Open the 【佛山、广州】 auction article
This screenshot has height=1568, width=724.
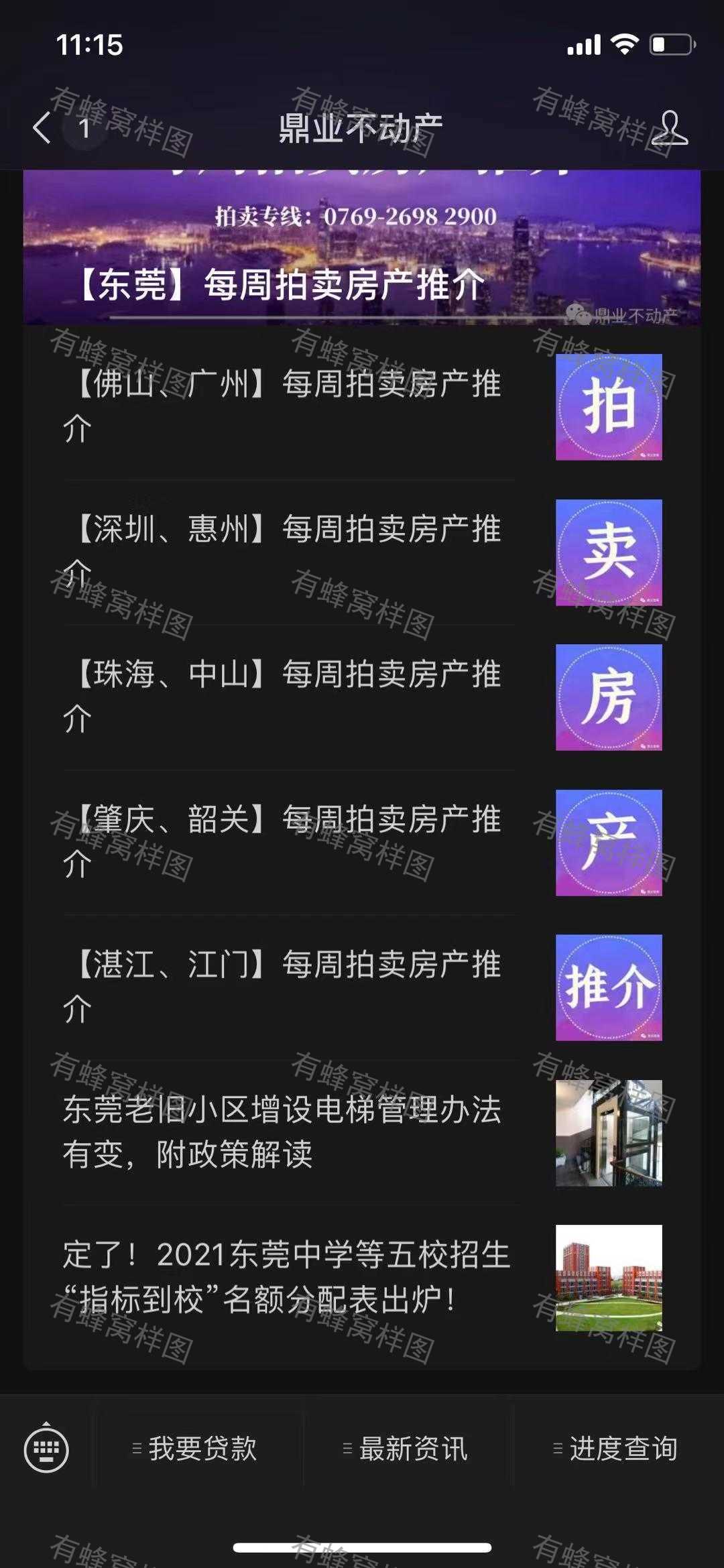[x=362, y=406]
